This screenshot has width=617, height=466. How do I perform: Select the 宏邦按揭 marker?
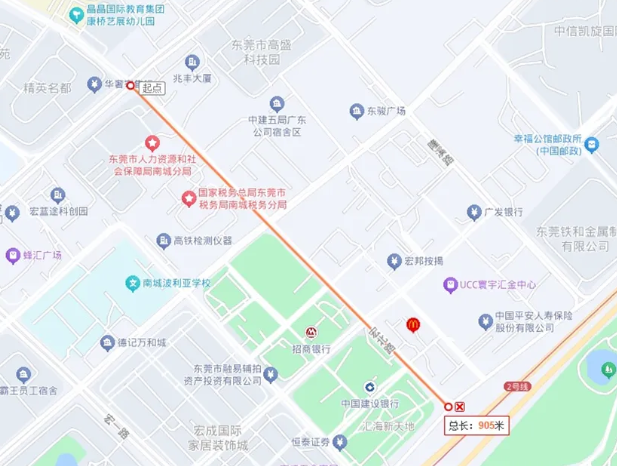(394, 261)
